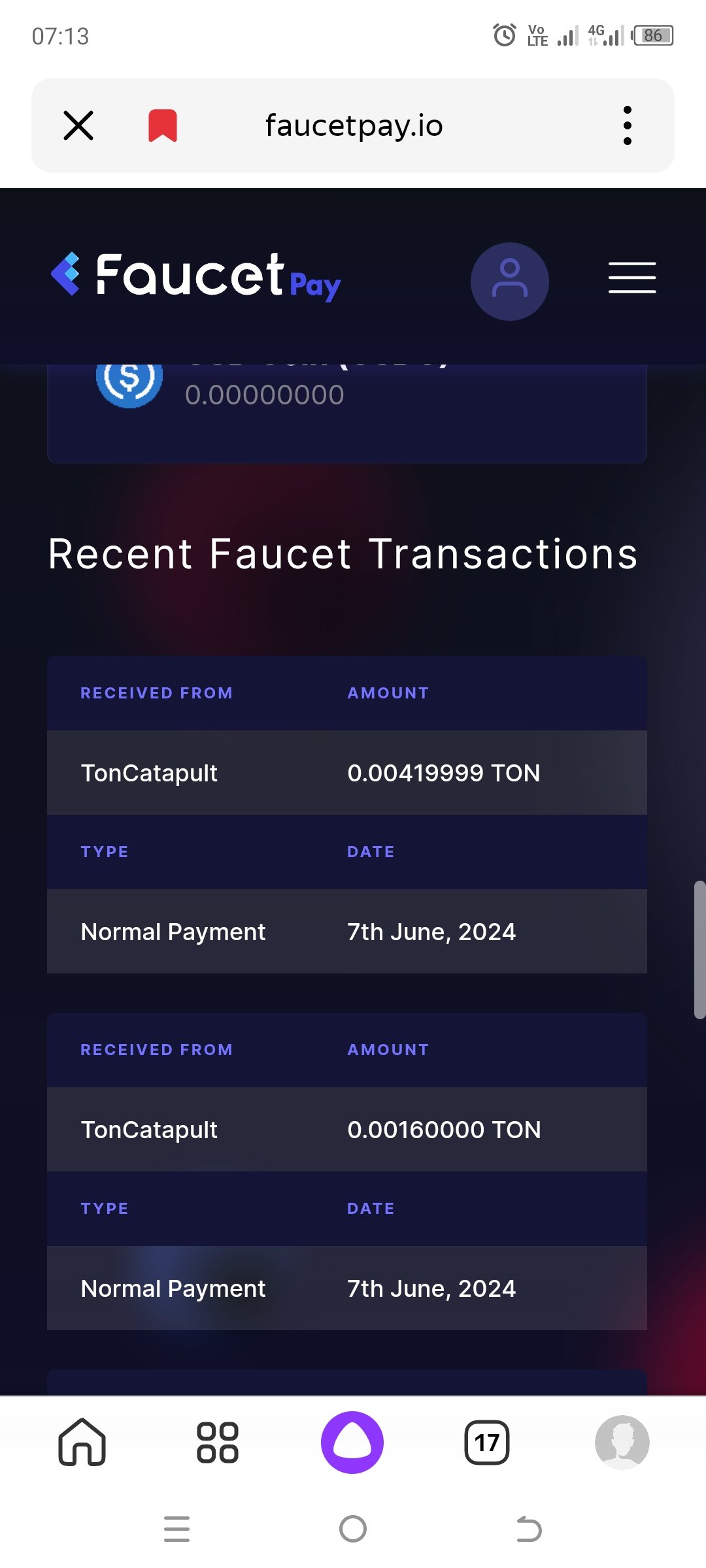
Task: View the 17 open tabs
Action: click(x=487, y=1442)
